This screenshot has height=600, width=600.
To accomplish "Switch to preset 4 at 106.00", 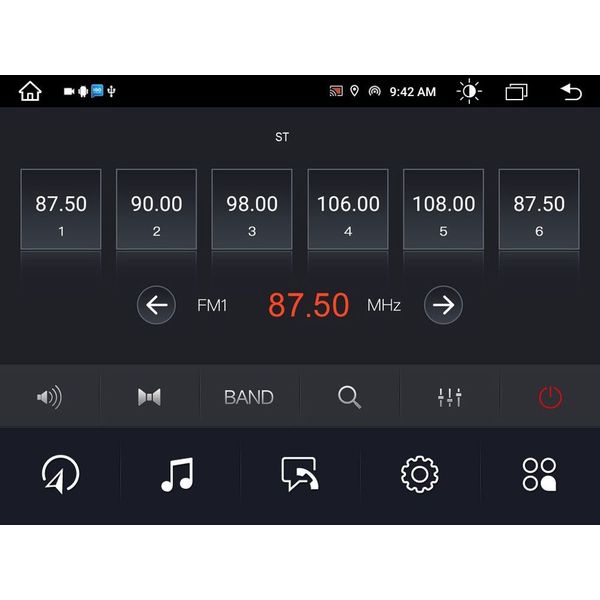I will tap(348, 209).
